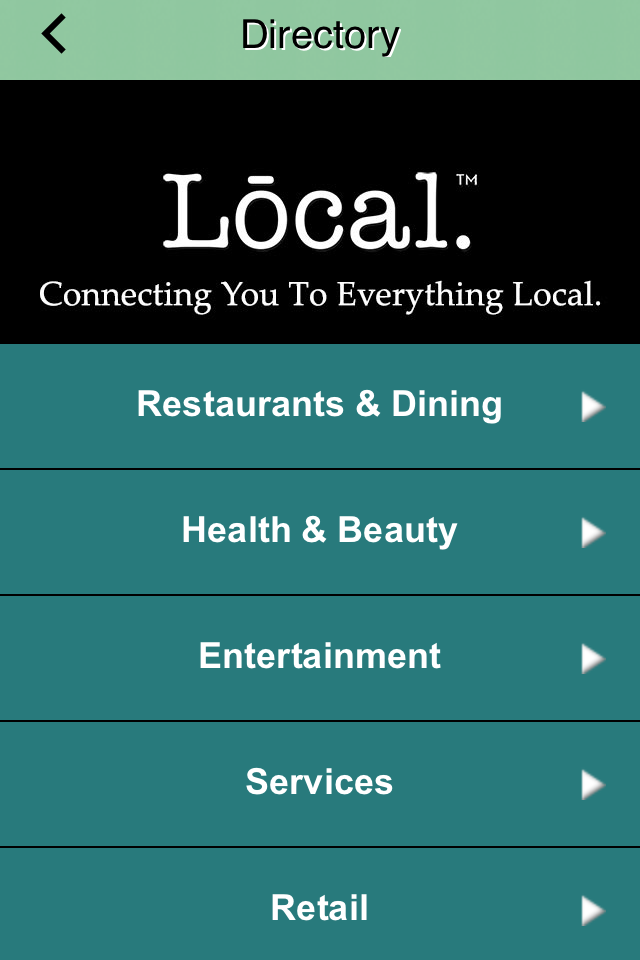
Task: Go back using the top-left arrow
Action: (x=54, y=35)
